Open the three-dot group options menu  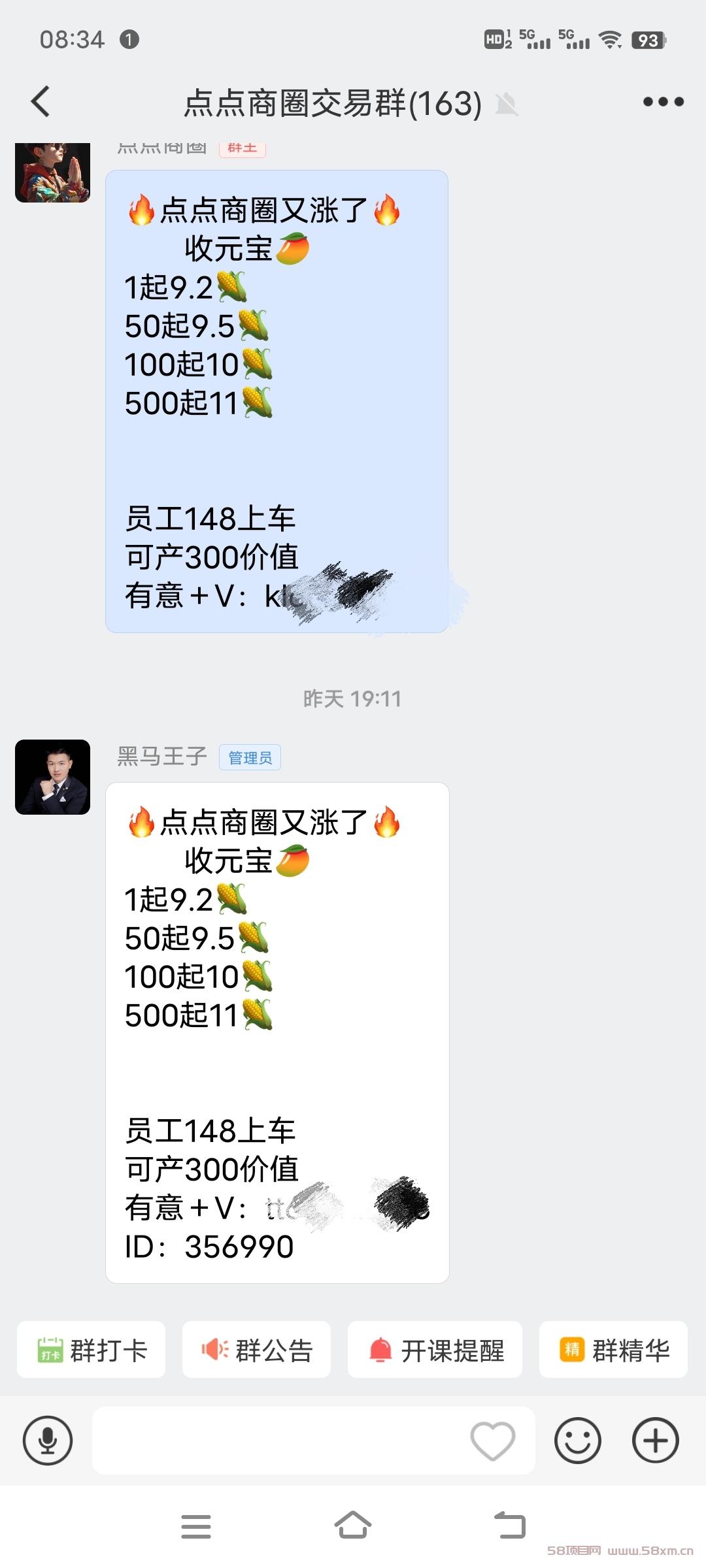663,102
